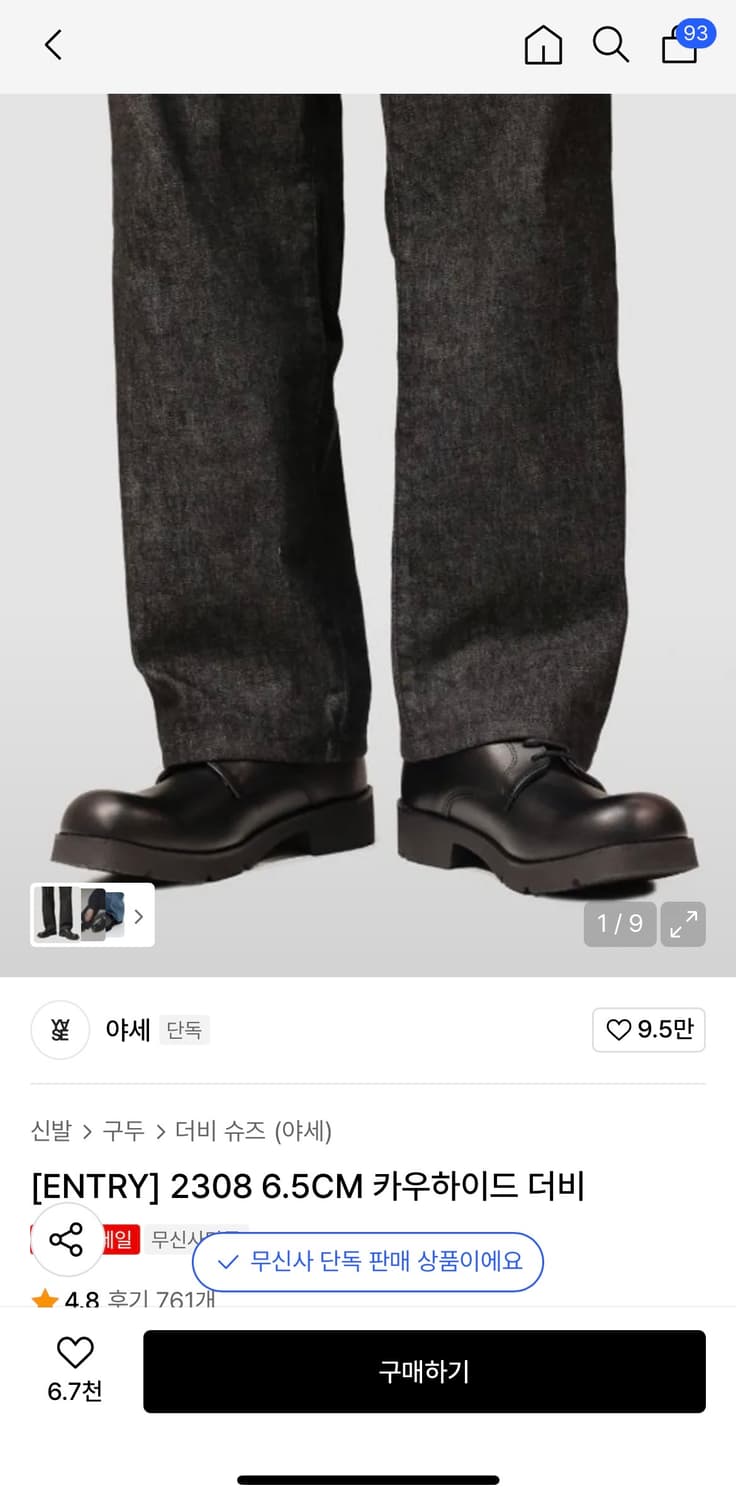Click the 단독 badge next to 야세
The width and height of the screenshot is (736, 1500).
pyautogui.click(x=184, y=1030)
